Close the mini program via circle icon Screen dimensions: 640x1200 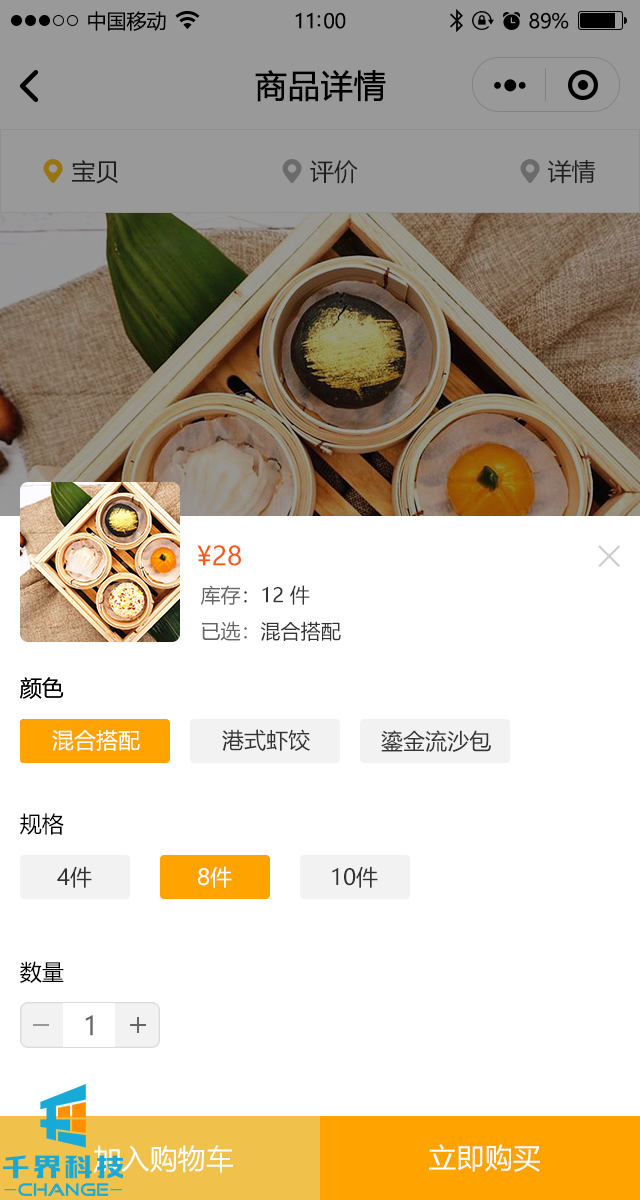tap(583, 86)
